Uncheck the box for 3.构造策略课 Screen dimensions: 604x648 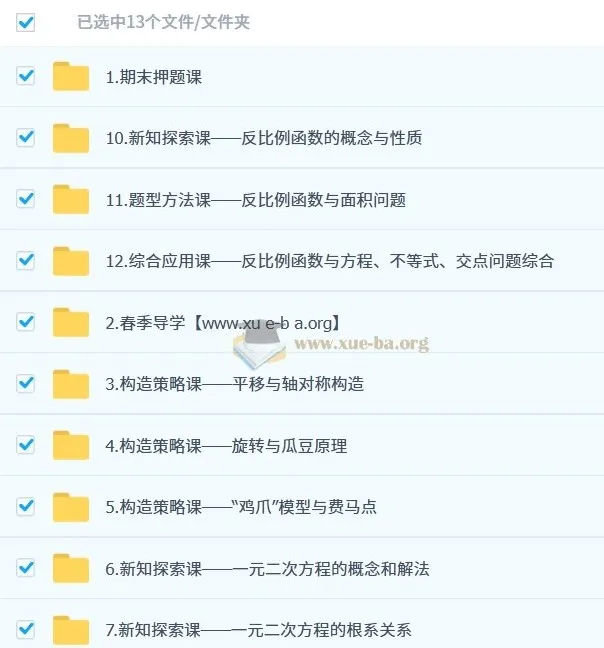[x=26, y=383]
